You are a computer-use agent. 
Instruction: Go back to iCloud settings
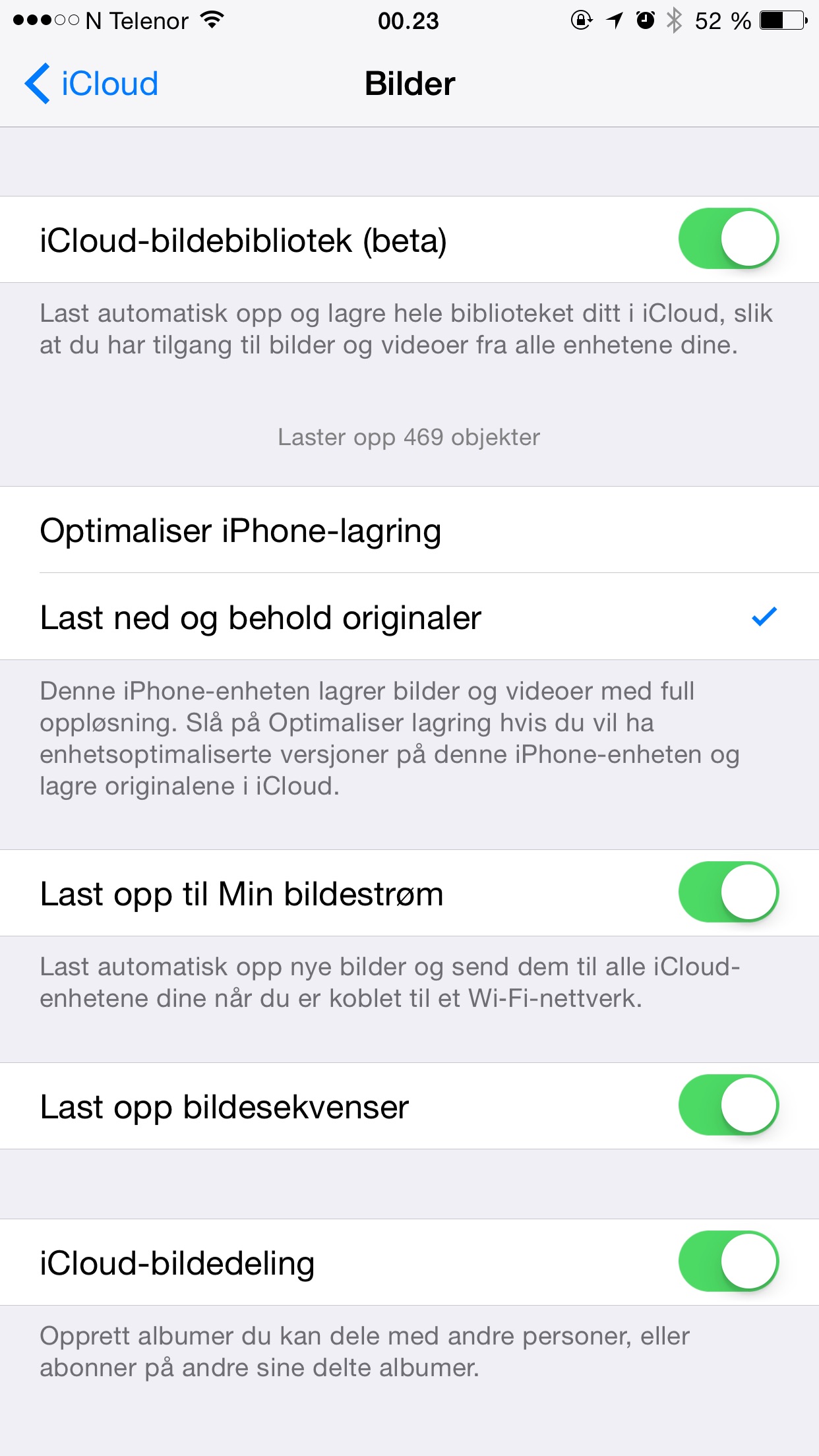[92, 84]
